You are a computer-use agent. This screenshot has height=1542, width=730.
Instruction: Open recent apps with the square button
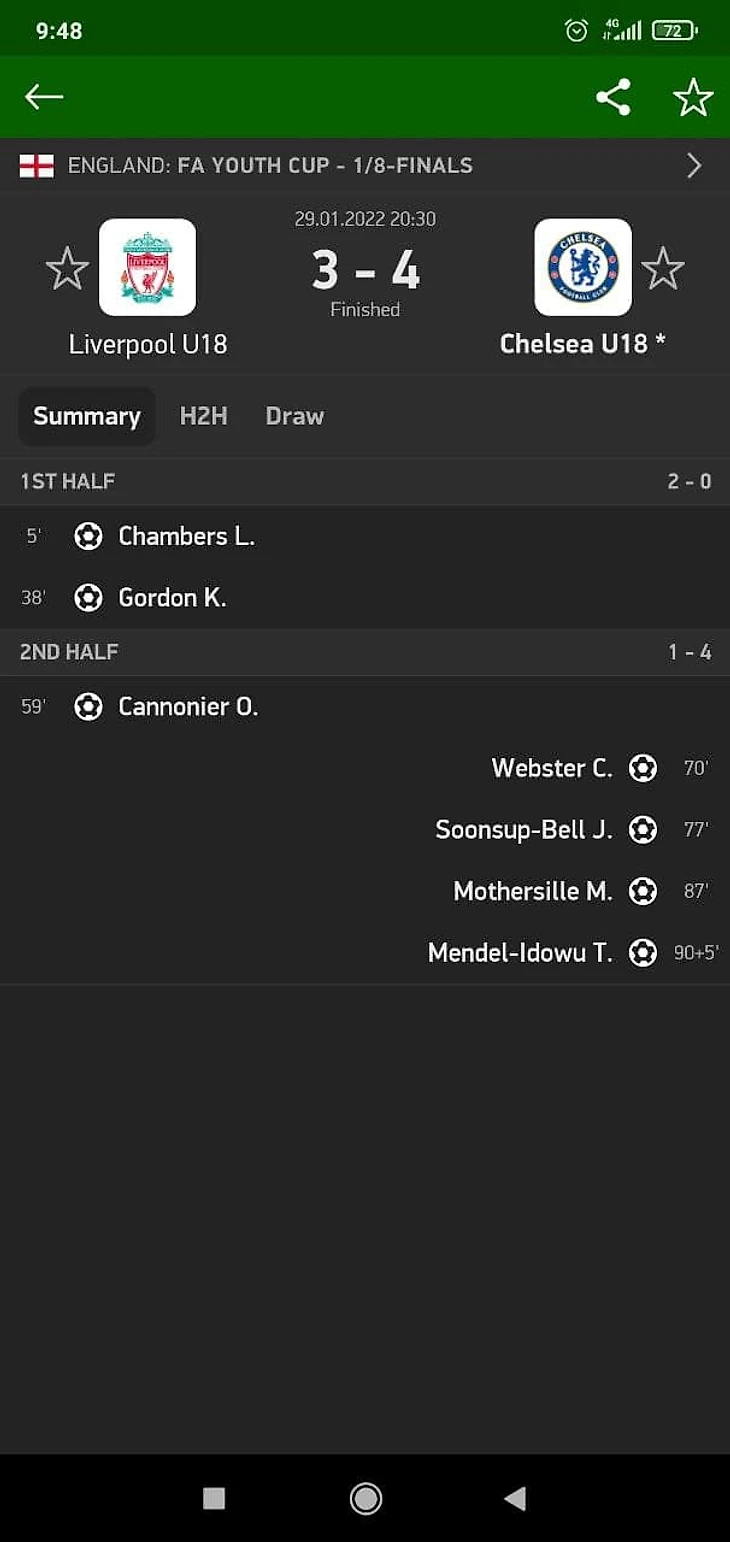coord(214,1497)
